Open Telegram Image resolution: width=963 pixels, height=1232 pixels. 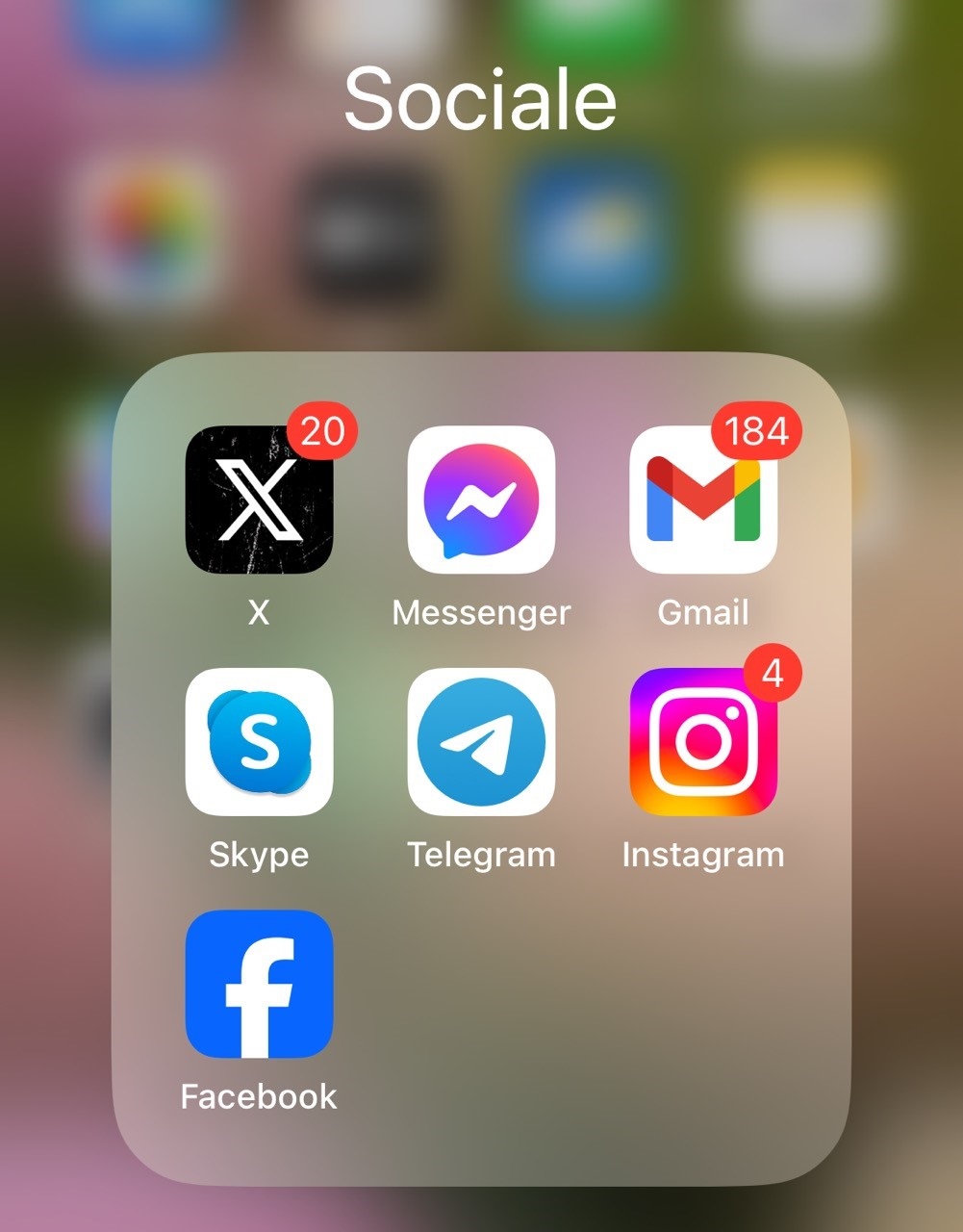tap(481, 741)
